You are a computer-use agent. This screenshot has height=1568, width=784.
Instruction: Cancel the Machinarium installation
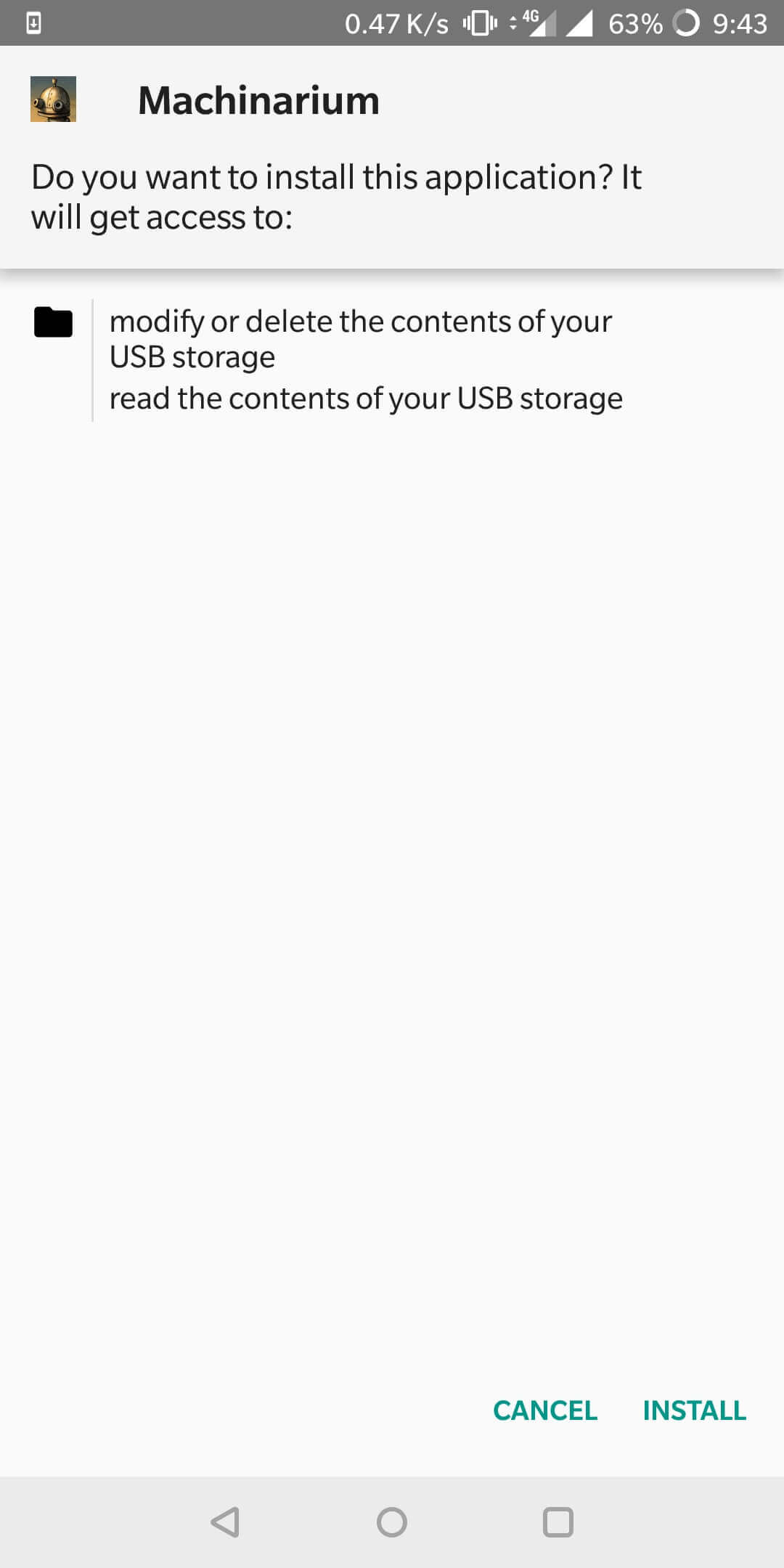tap(545, 1410)
